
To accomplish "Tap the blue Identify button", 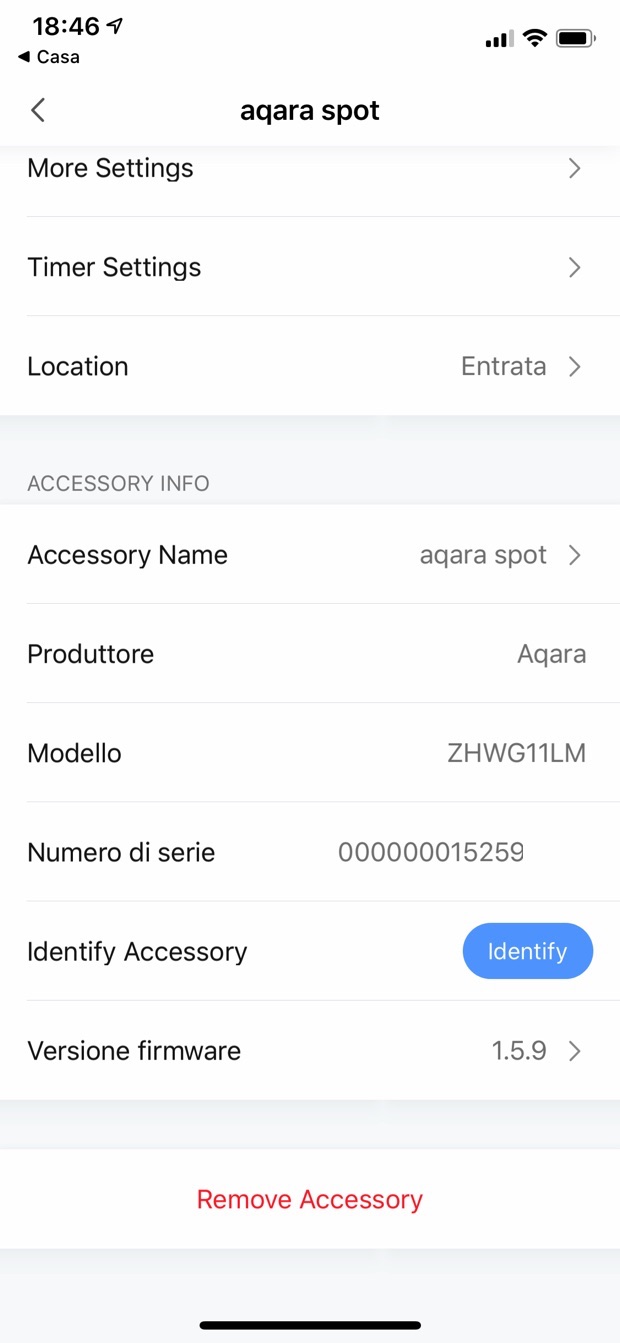I will pos(527,951).
